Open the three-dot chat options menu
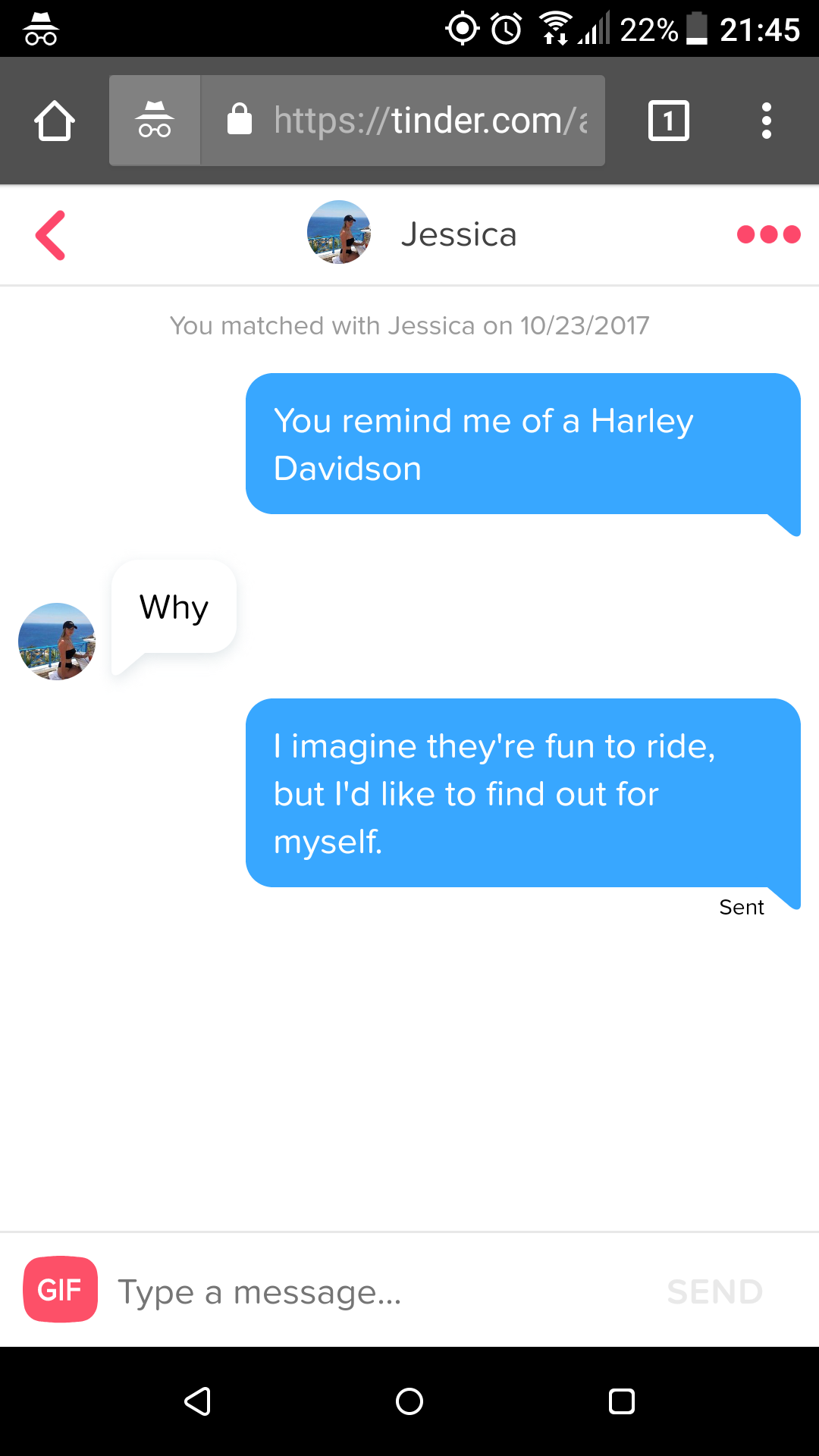Viewport: 819px width, 1456px height. (768, 234)
